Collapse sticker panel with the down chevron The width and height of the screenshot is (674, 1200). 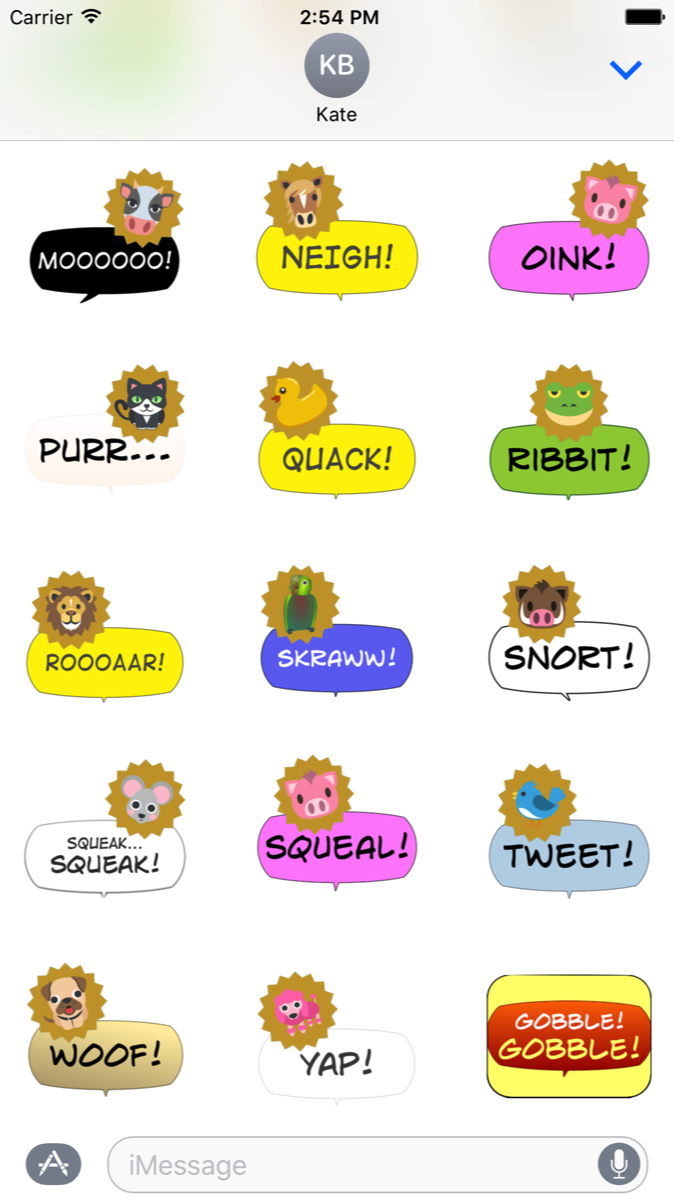626,70
